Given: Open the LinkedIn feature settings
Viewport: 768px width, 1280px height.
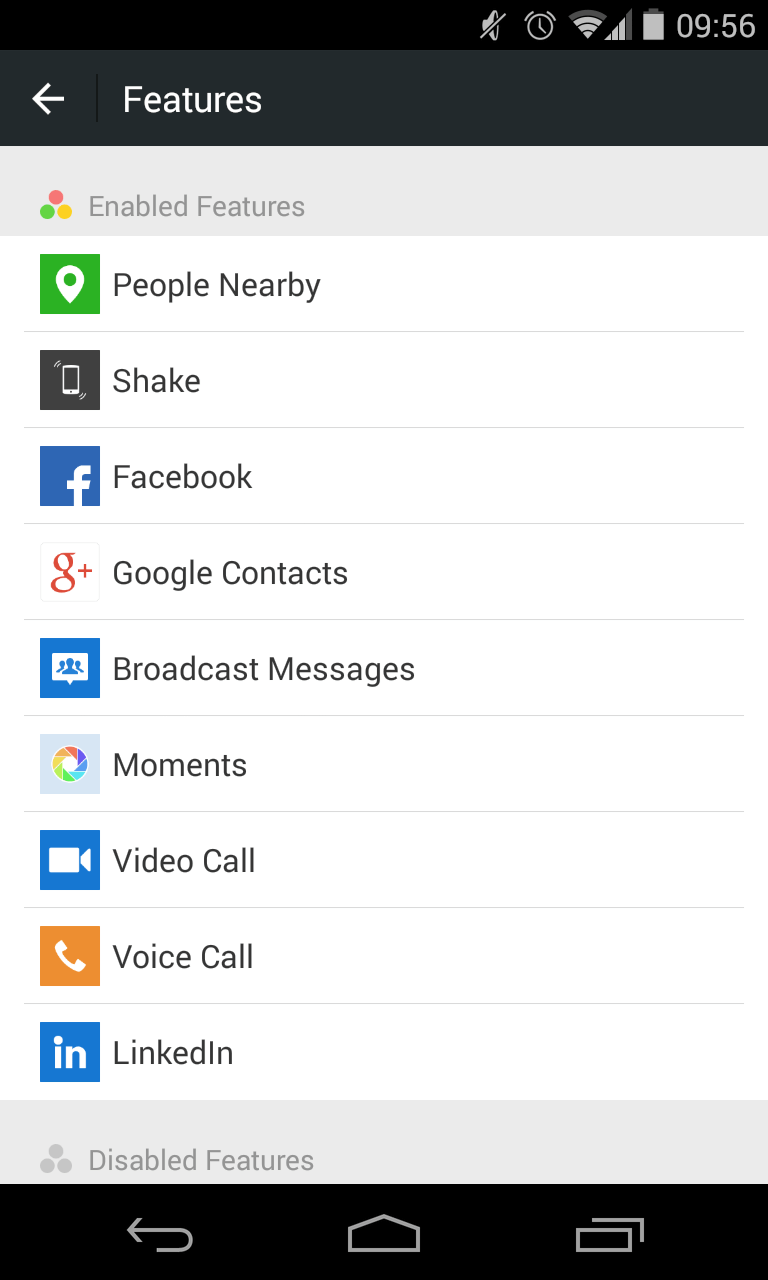Looking at the screenshot, I should [384, 1052].
